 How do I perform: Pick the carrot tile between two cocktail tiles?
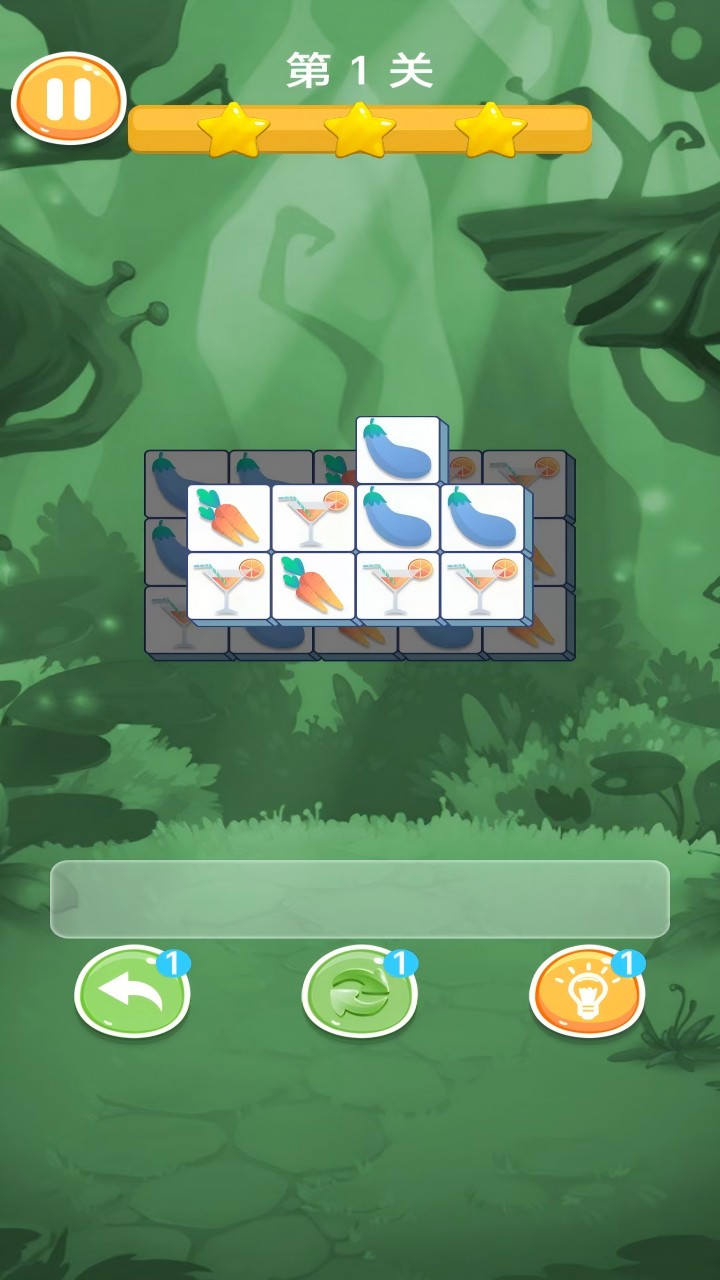coord(313,586)
